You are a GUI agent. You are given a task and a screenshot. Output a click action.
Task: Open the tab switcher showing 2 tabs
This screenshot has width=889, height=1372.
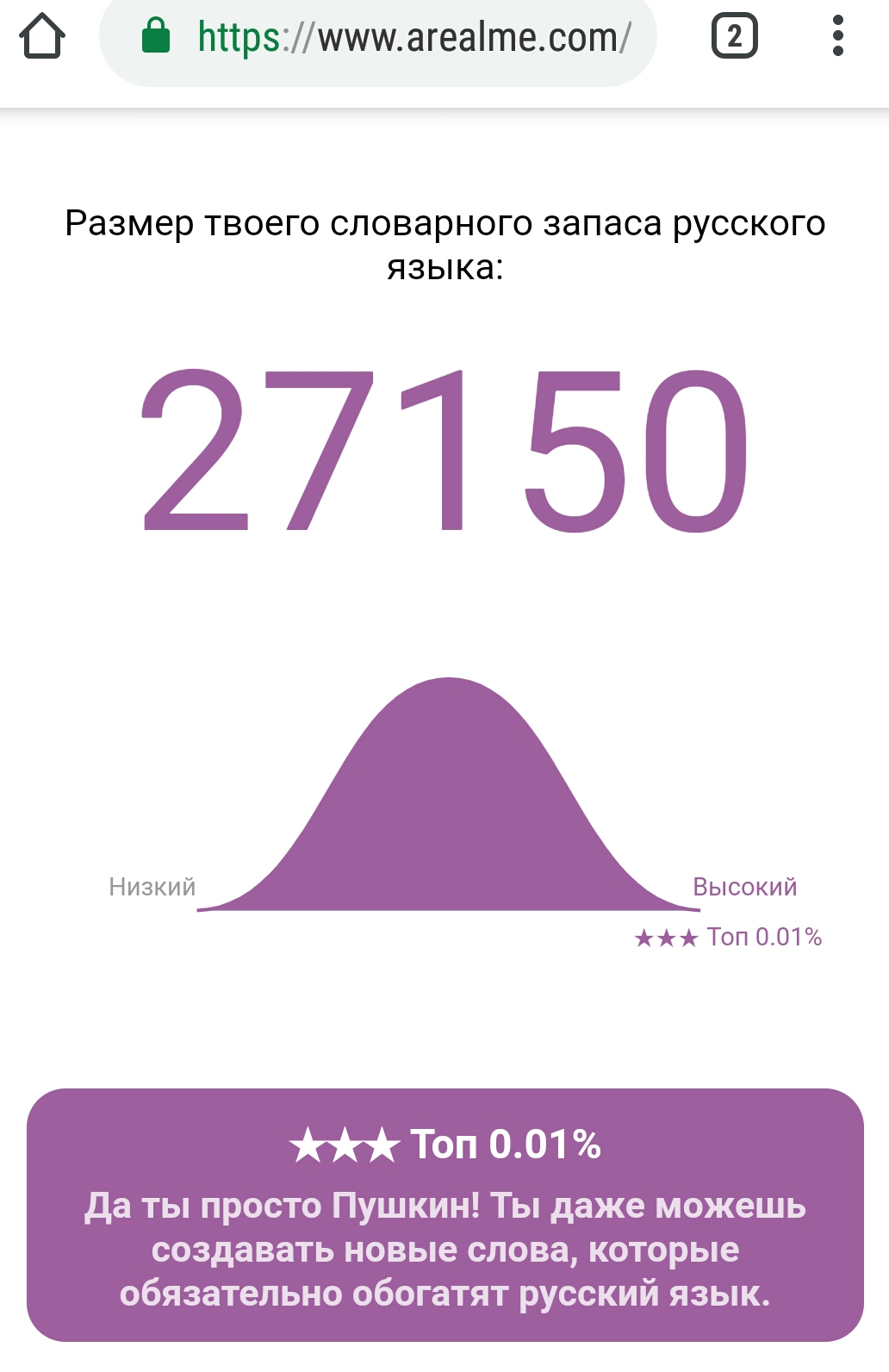734,37
